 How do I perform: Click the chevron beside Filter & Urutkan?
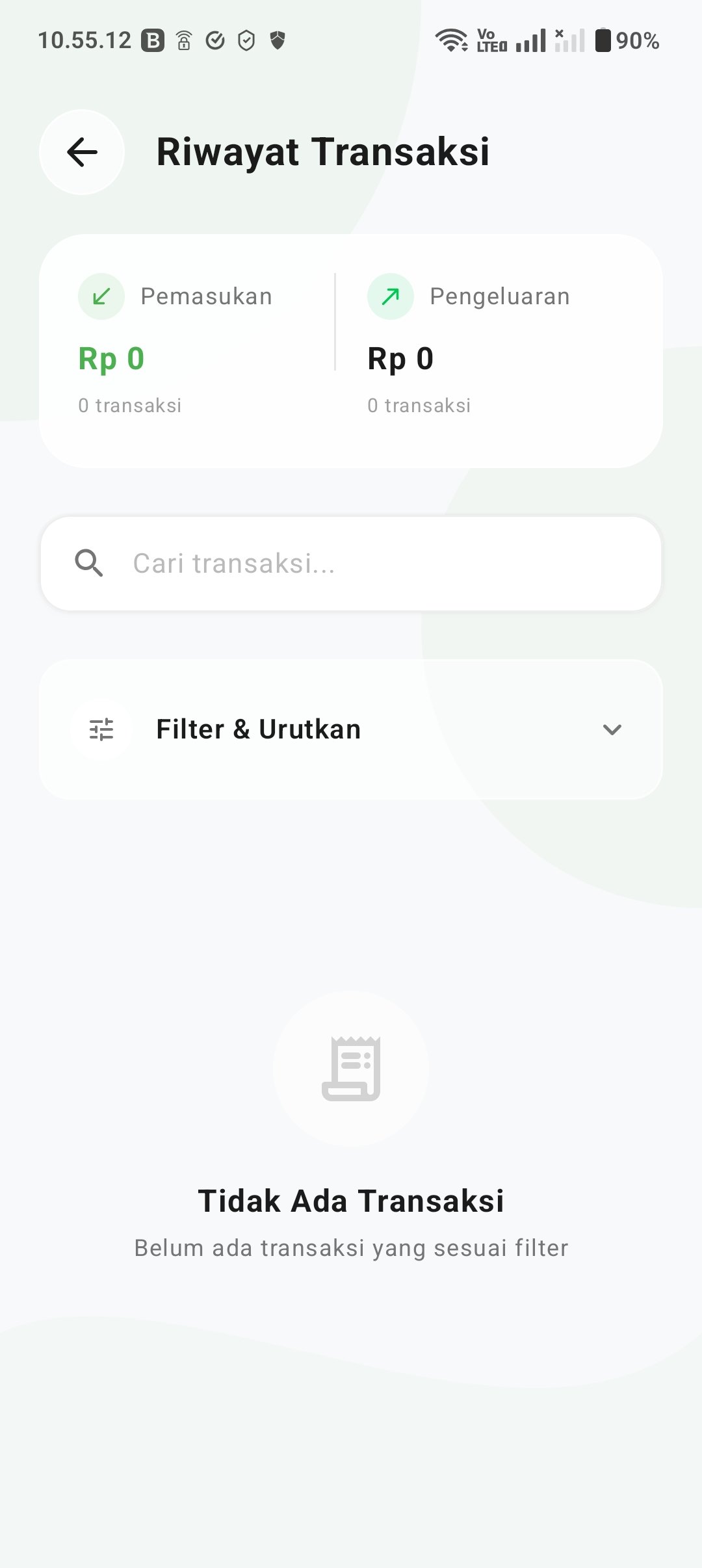point(612,730)
